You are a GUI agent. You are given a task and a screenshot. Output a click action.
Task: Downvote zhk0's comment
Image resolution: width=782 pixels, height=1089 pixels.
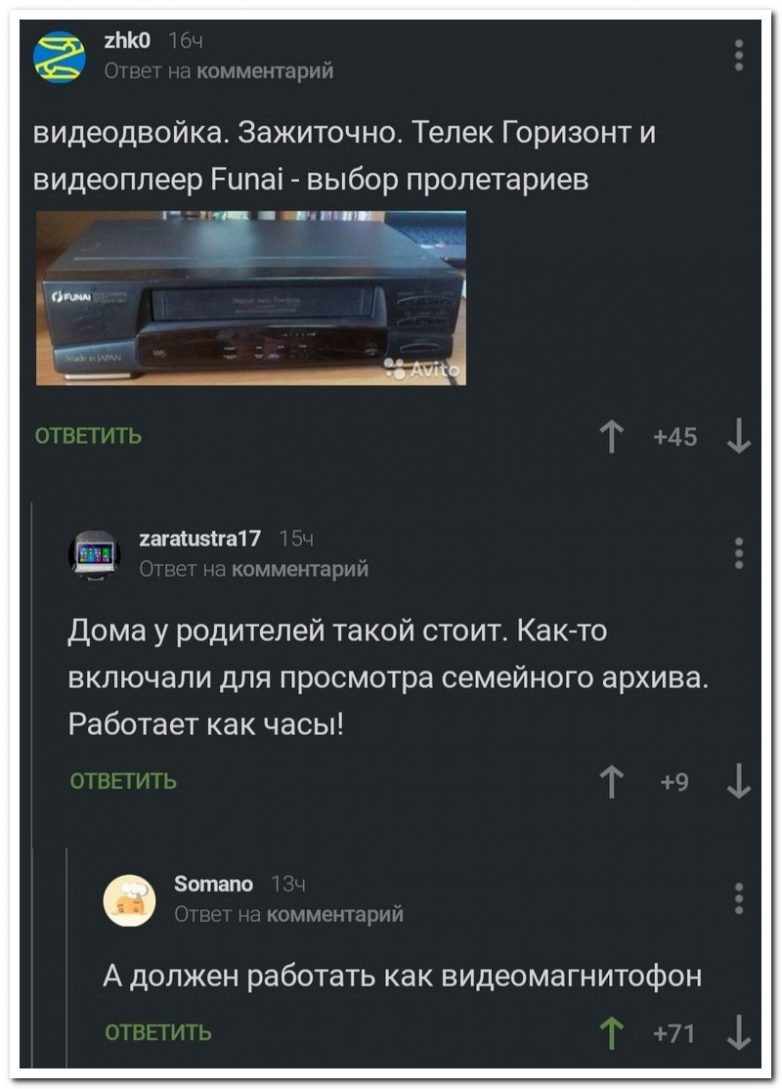[739, 436]
